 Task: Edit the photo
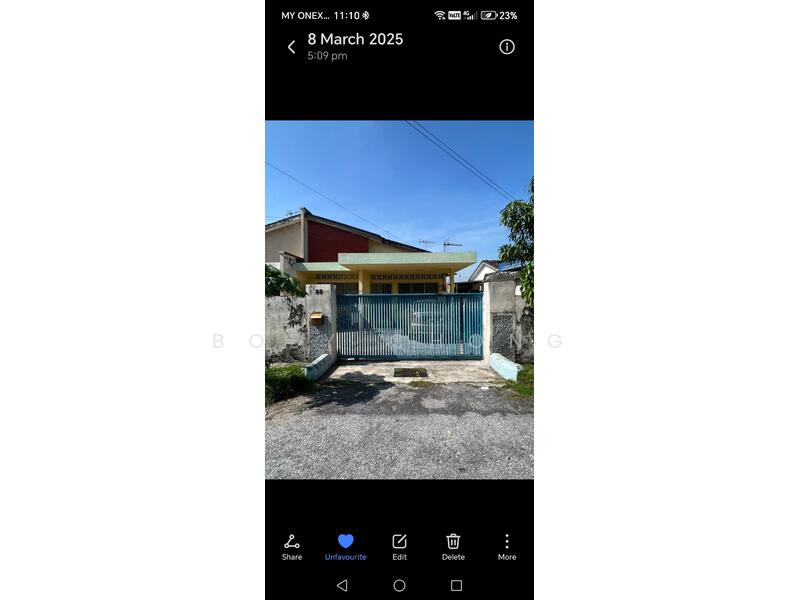(x=399, y=546)
